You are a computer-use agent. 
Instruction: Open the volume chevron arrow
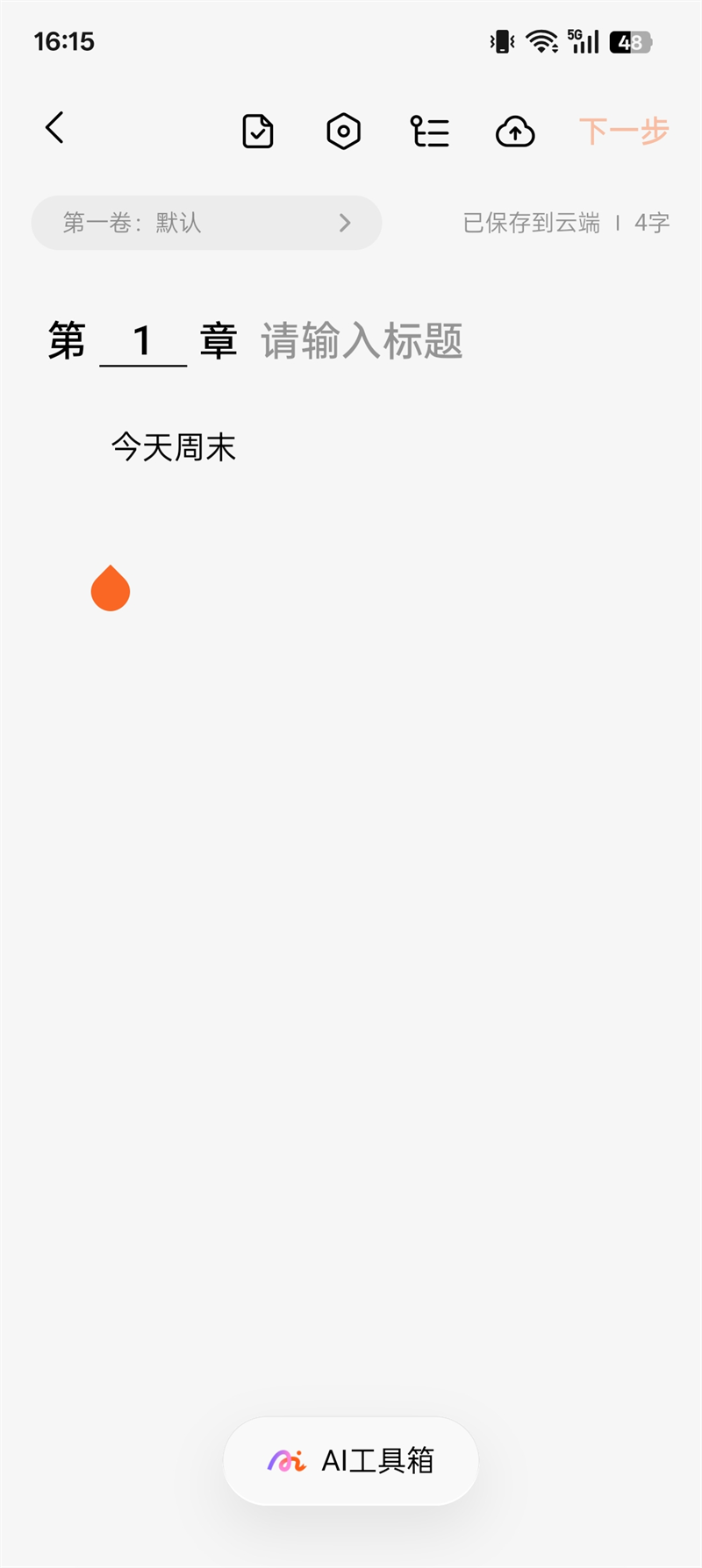pos(344,223)
